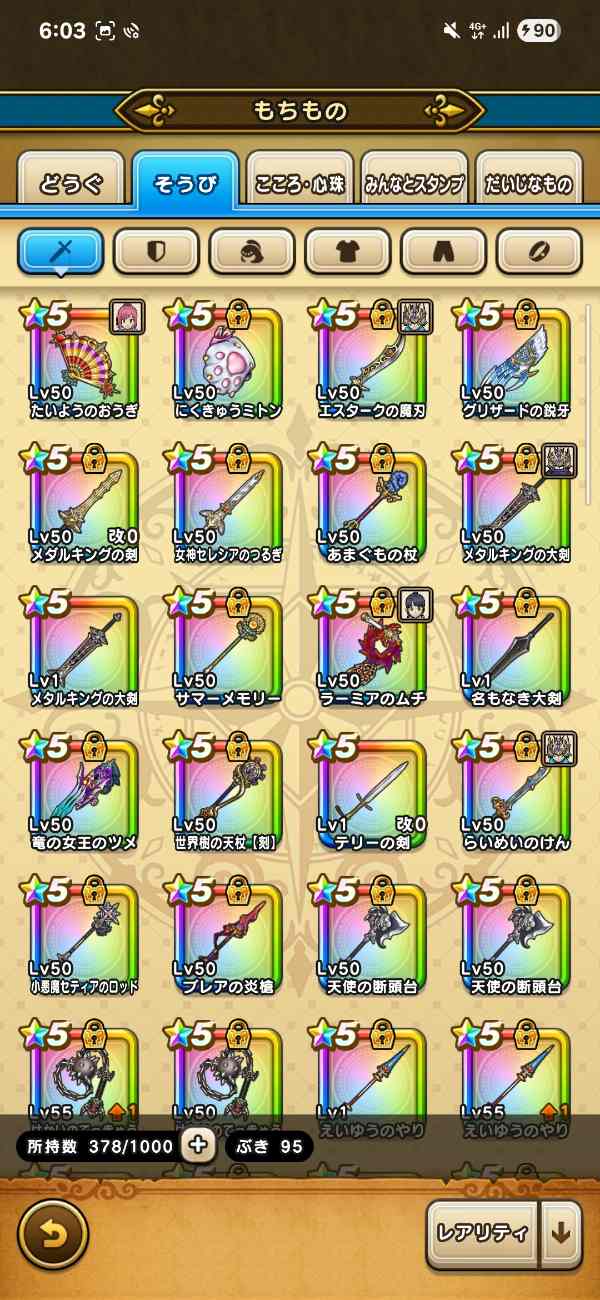Open the にくきゅうミトン weapon
This screenshot has height=1300, width=600.
coord(228,362)
